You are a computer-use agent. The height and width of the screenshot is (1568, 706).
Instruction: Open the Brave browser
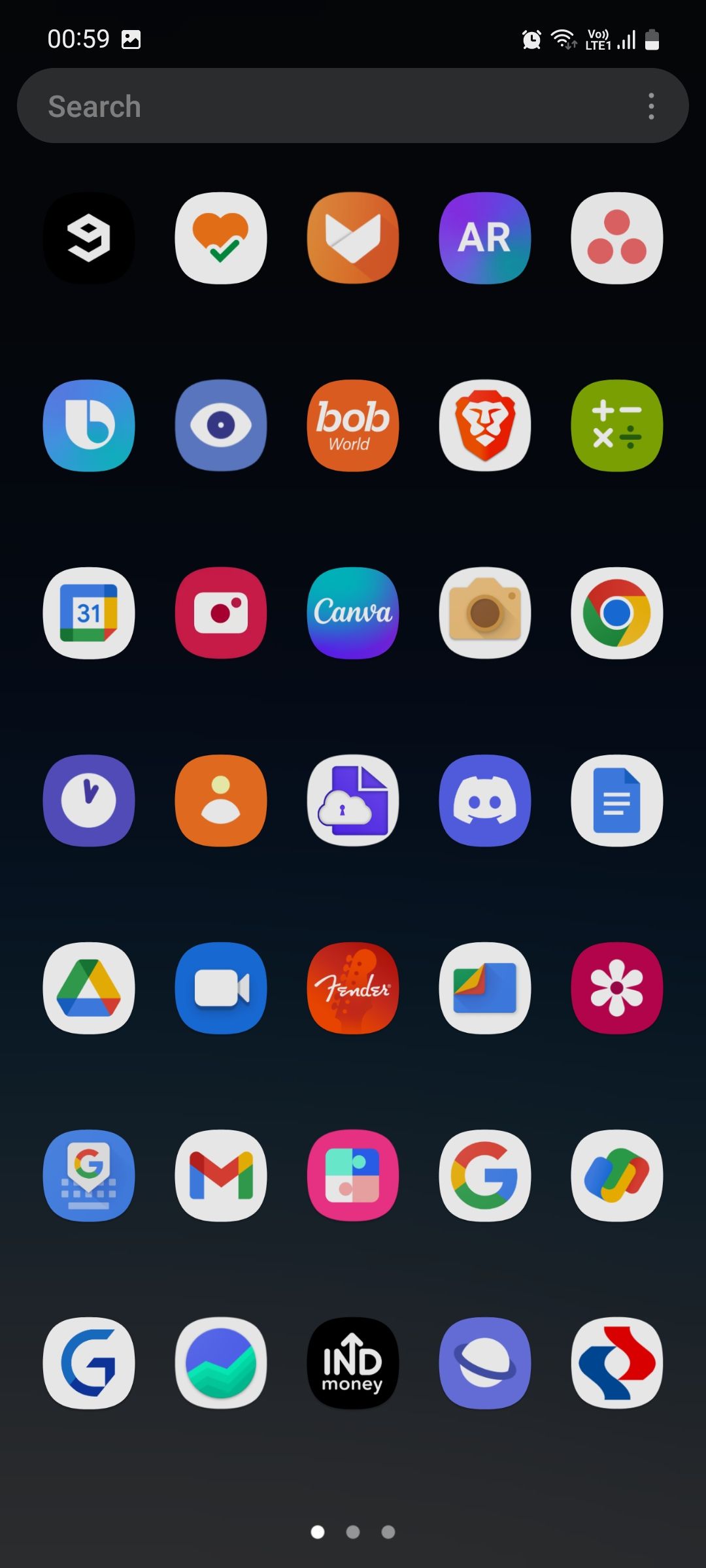pos(484,425)
